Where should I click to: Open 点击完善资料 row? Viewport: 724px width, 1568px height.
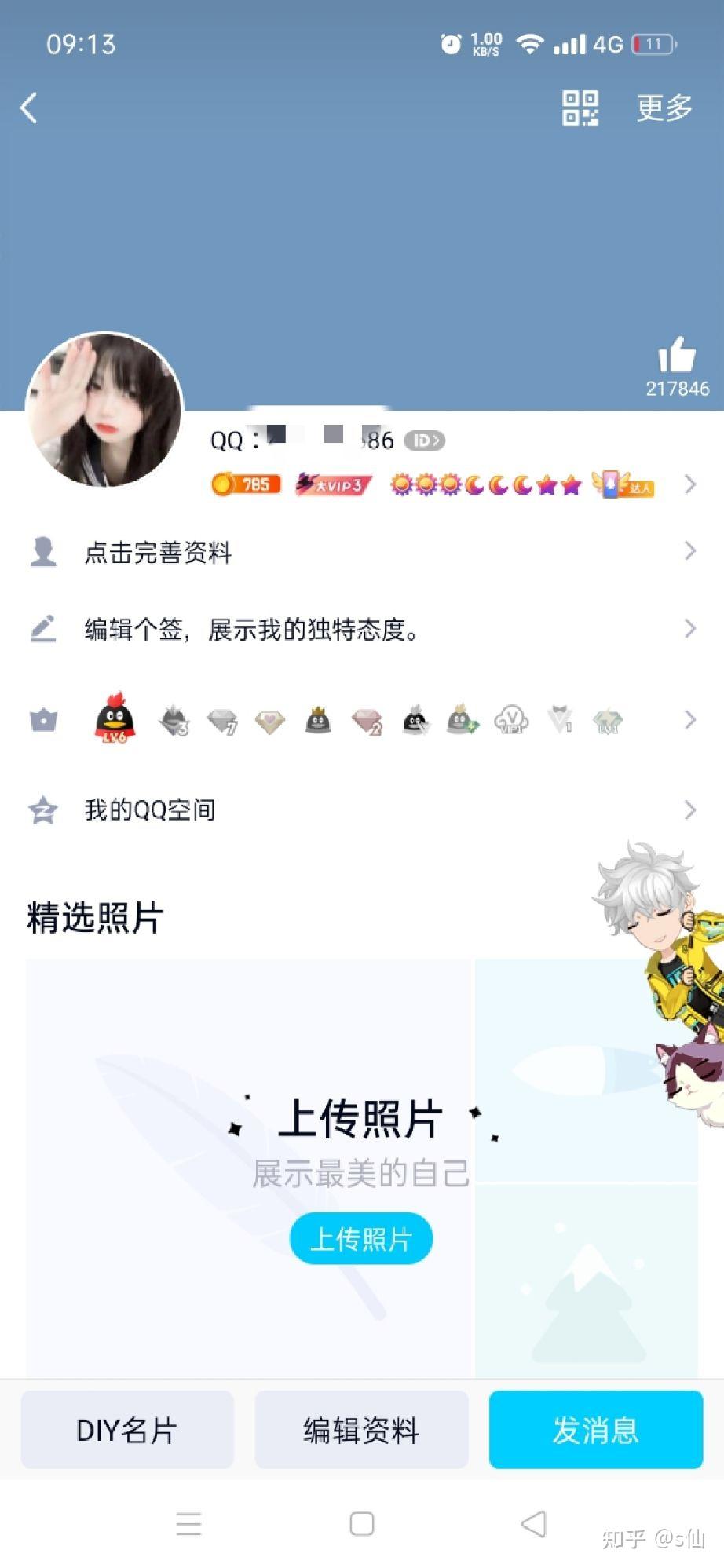click(361, 552)
